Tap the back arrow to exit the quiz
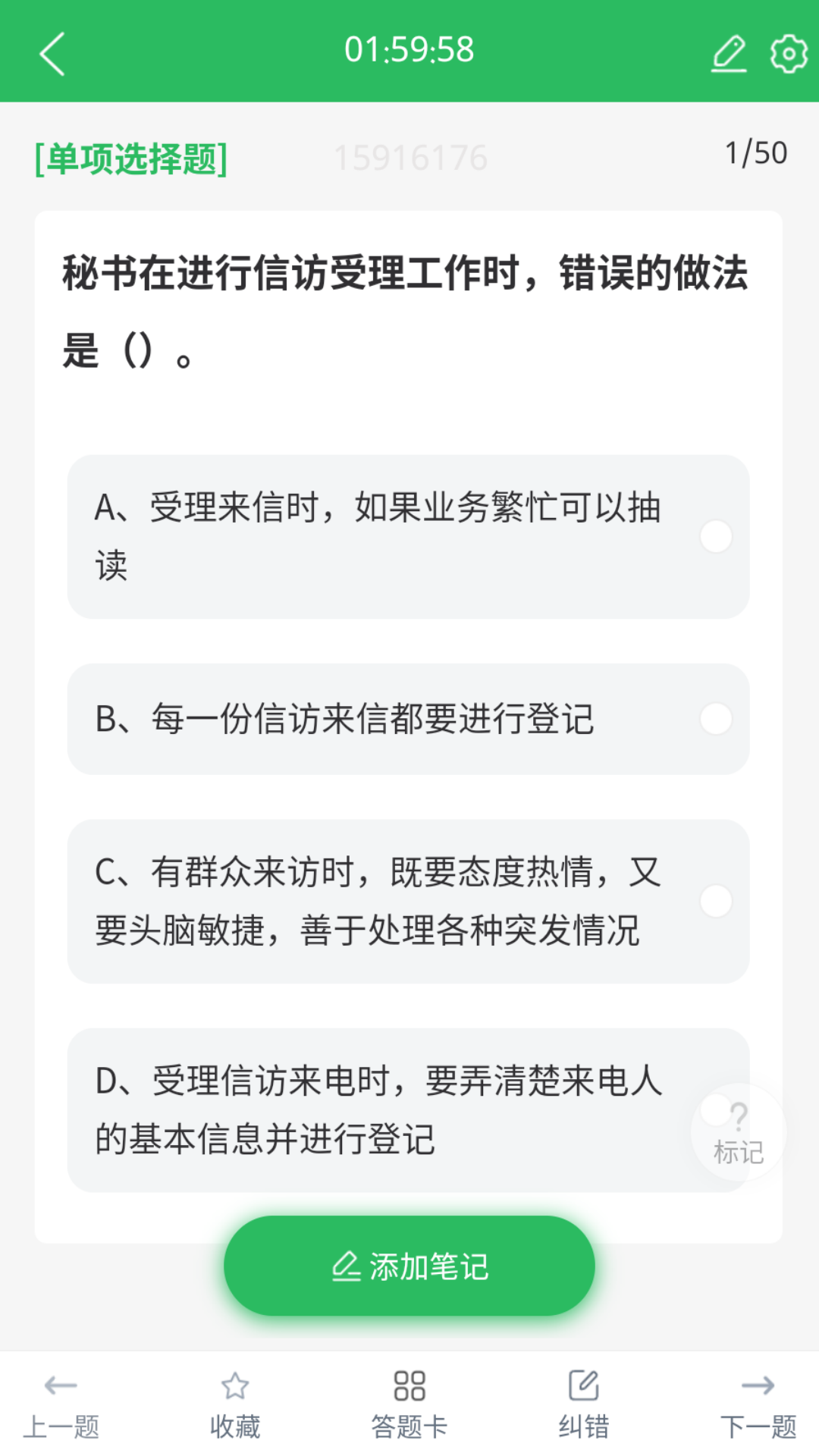Screen dimensions: 819x1456 (x=52, y=55)
